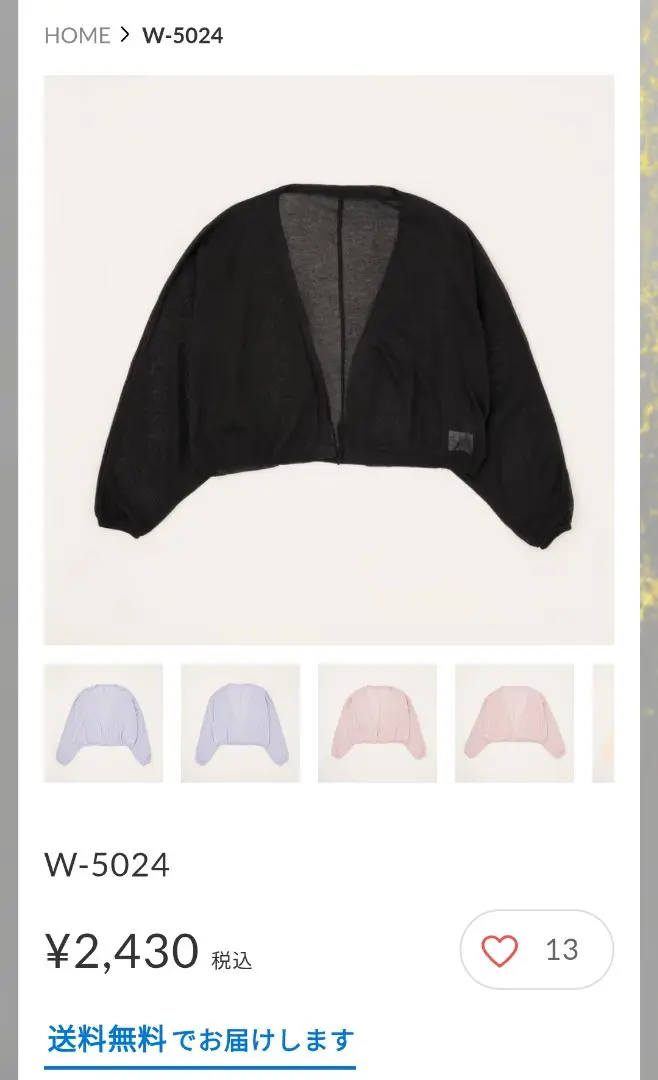
Task: Select the second pink cardigan thumbnail
Action: tap(515, 723)
